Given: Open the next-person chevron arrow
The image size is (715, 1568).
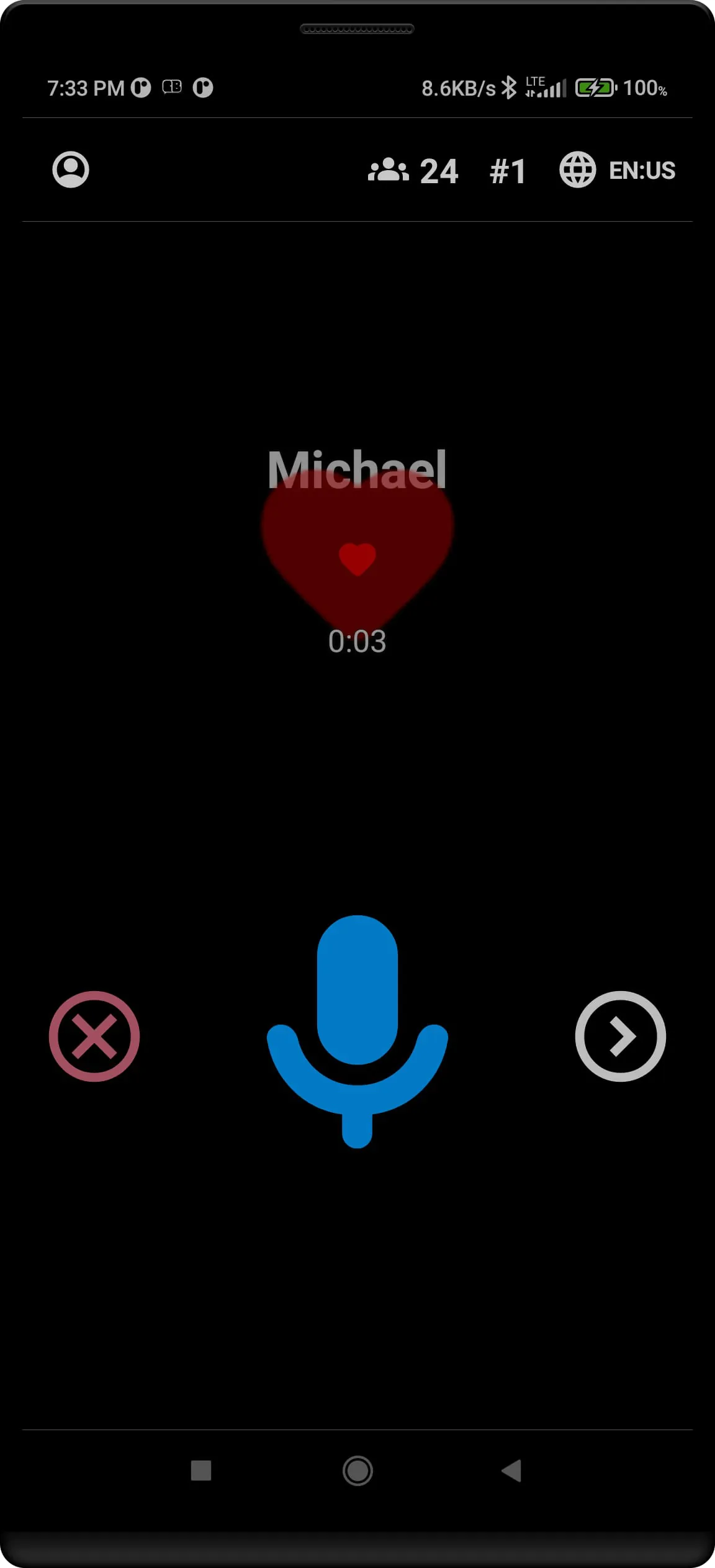Looking at the screenshot, I should pyautogui.click(x=621, y=1036).
